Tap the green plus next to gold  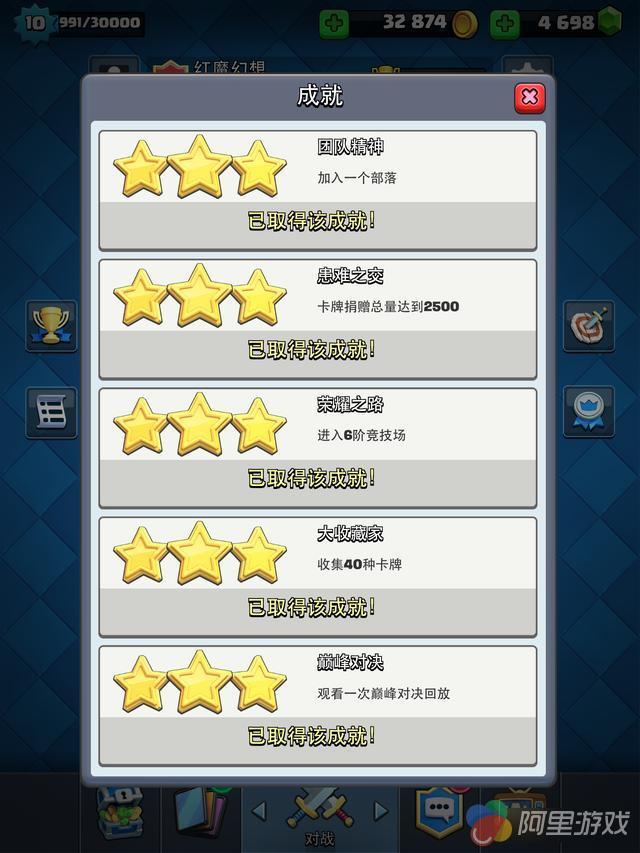[335, 22]
